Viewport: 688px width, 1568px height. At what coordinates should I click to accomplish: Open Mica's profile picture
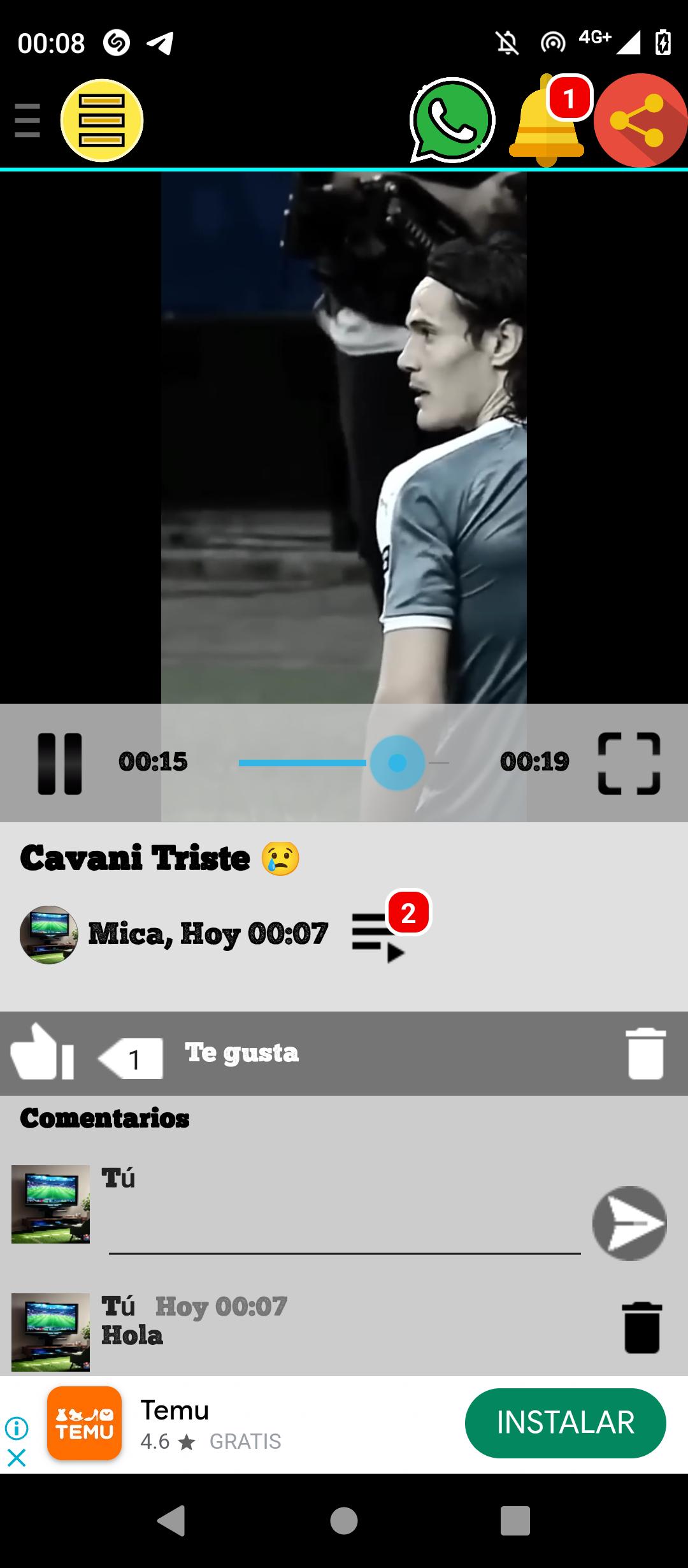coord(49,934)
